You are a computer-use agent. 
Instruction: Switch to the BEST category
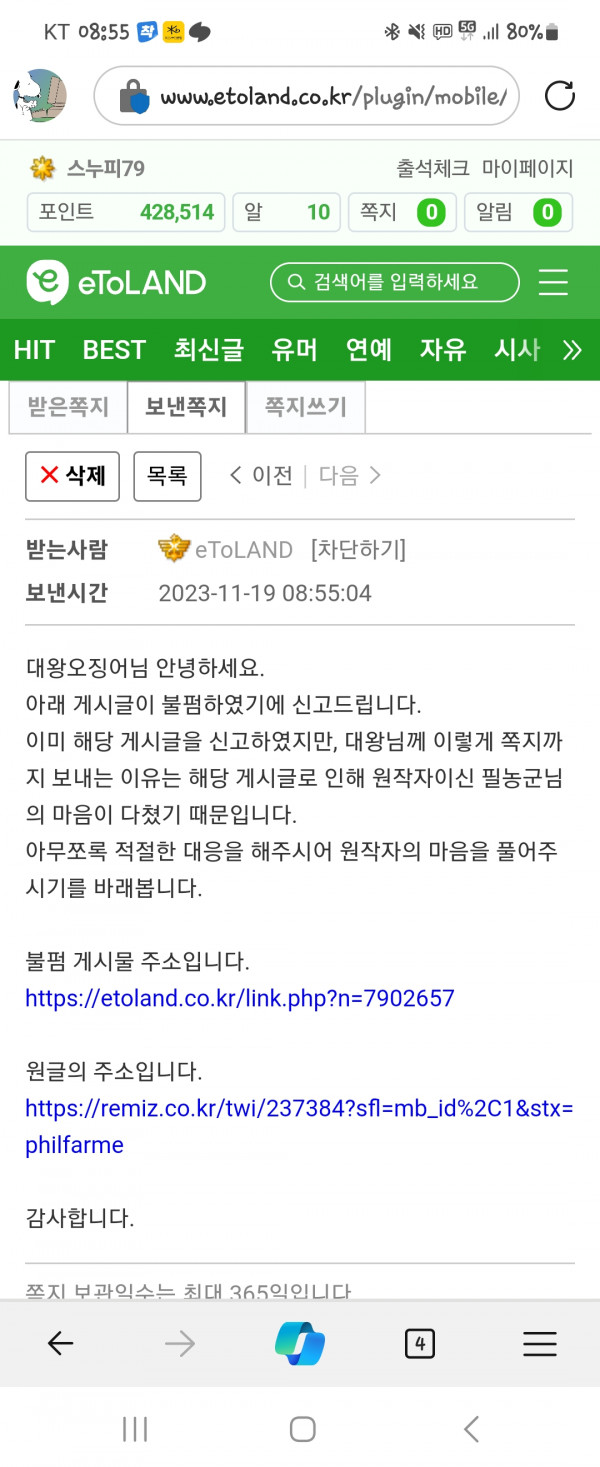[x=114, y=349]
